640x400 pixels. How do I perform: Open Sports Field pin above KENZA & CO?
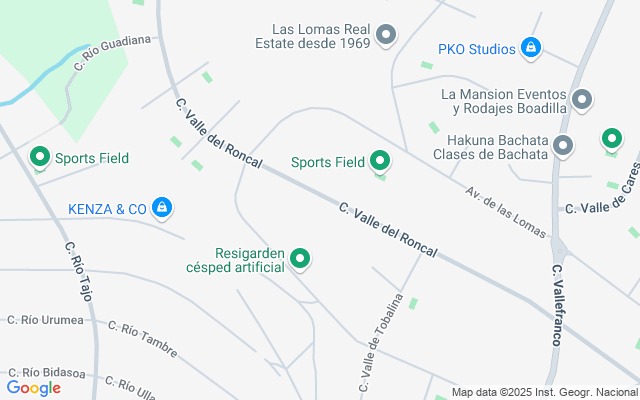(x=40, y=157)
